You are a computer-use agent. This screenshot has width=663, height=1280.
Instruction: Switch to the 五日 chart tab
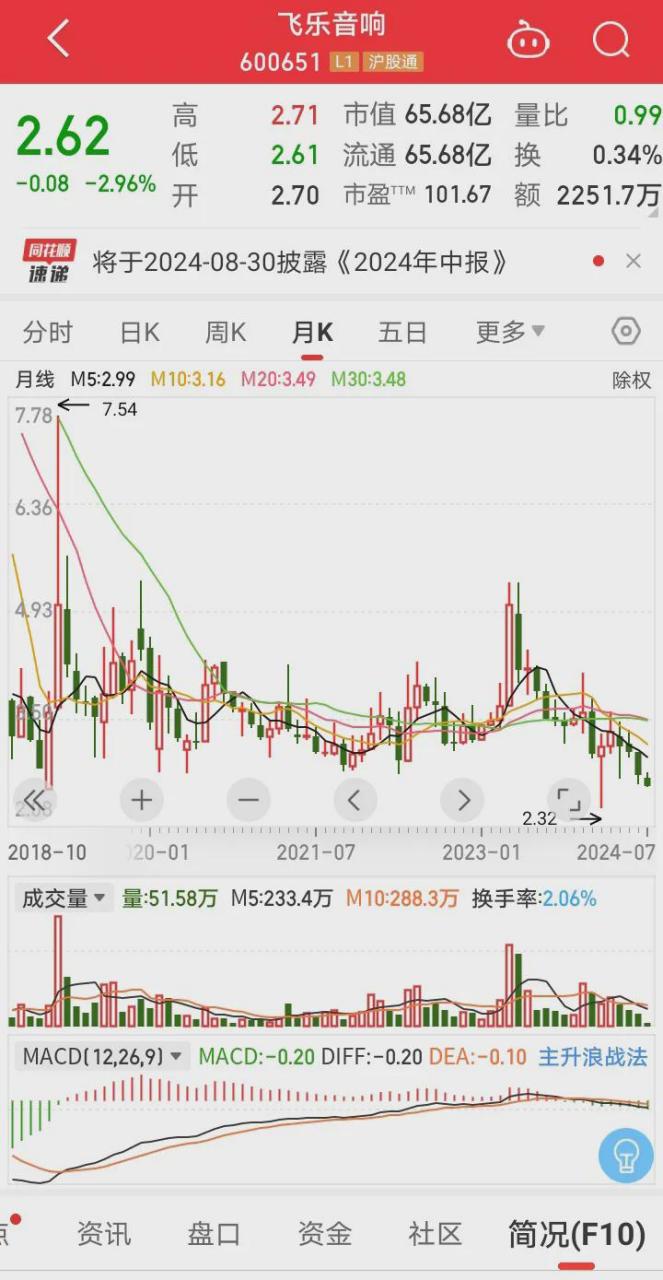coord(402,332)
